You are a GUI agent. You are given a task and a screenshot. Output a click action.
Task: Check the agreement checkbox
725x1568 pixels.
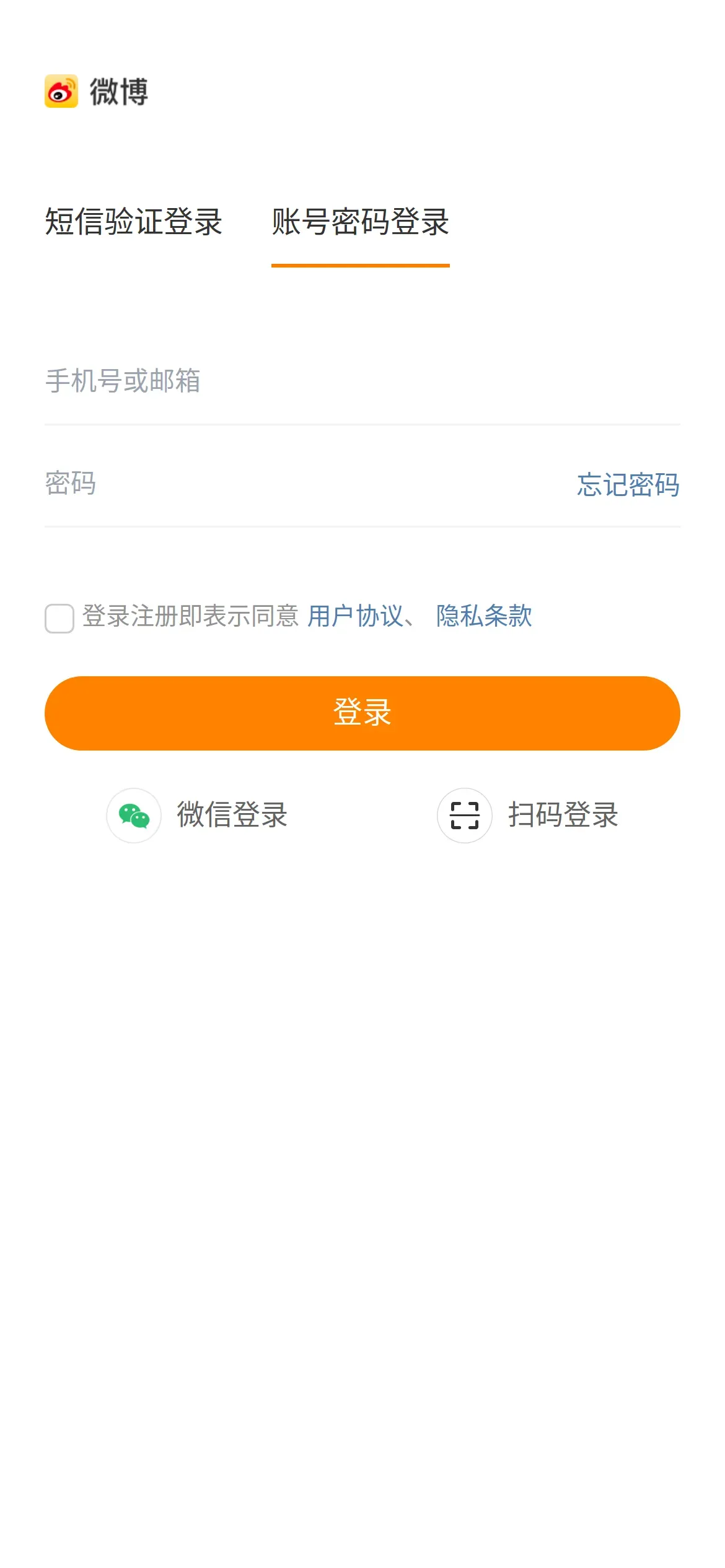59,618
